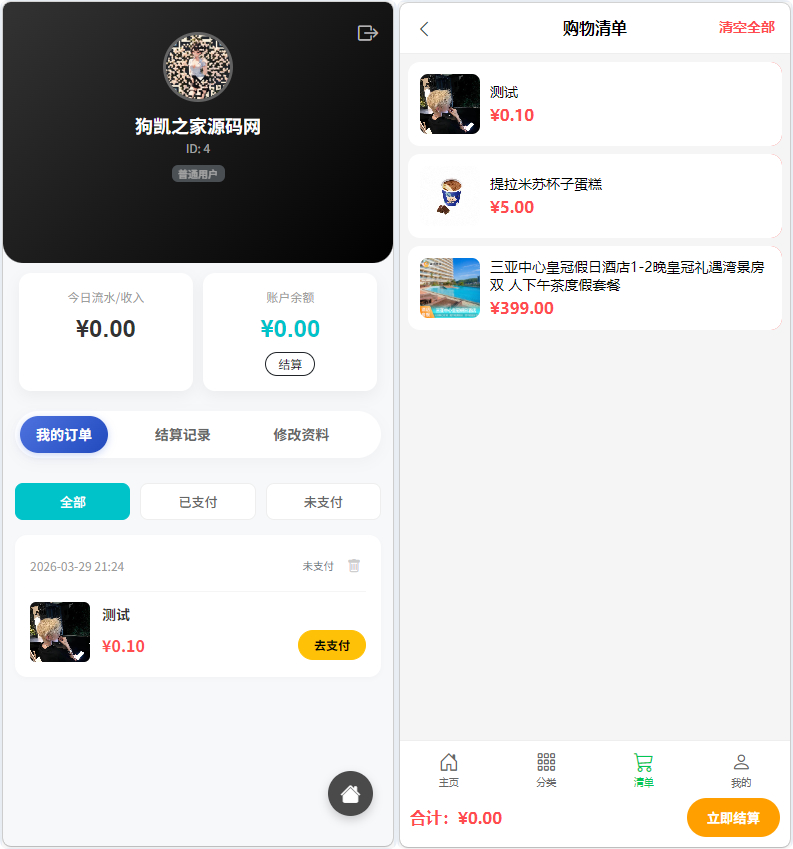Screen dimensions: 793x849
Task: Select the 我的订单 tab
Action: coord(63,434)
